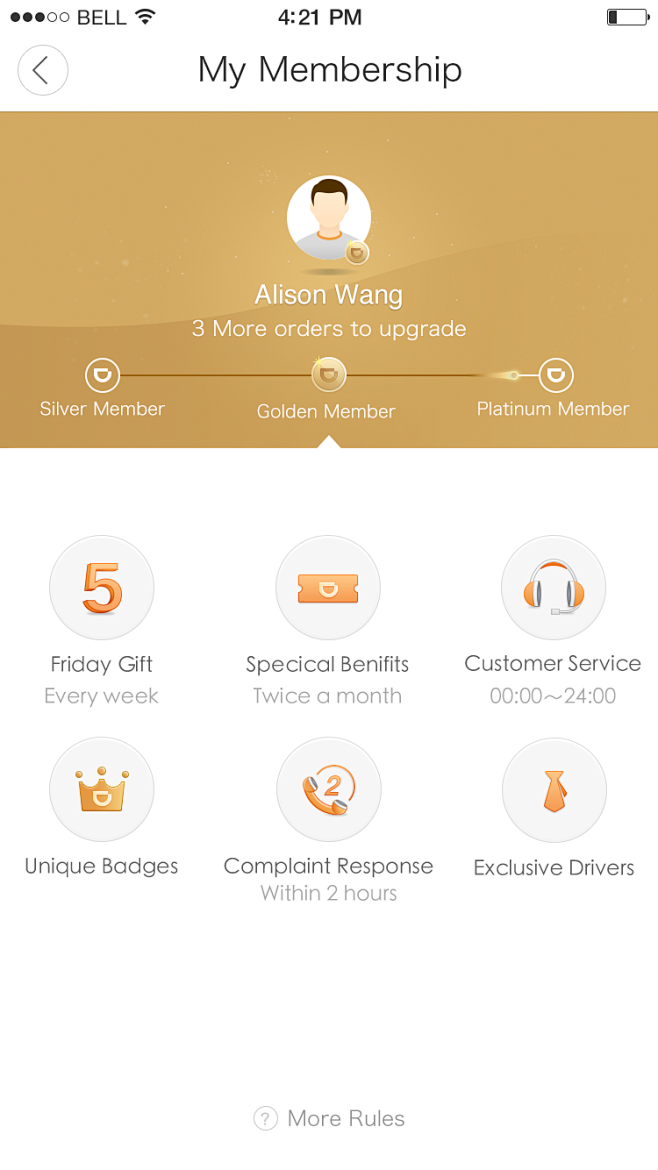Open the Friday Gift benefit
The width and height of the screenshot is (658, 1170).
(101, 588)
